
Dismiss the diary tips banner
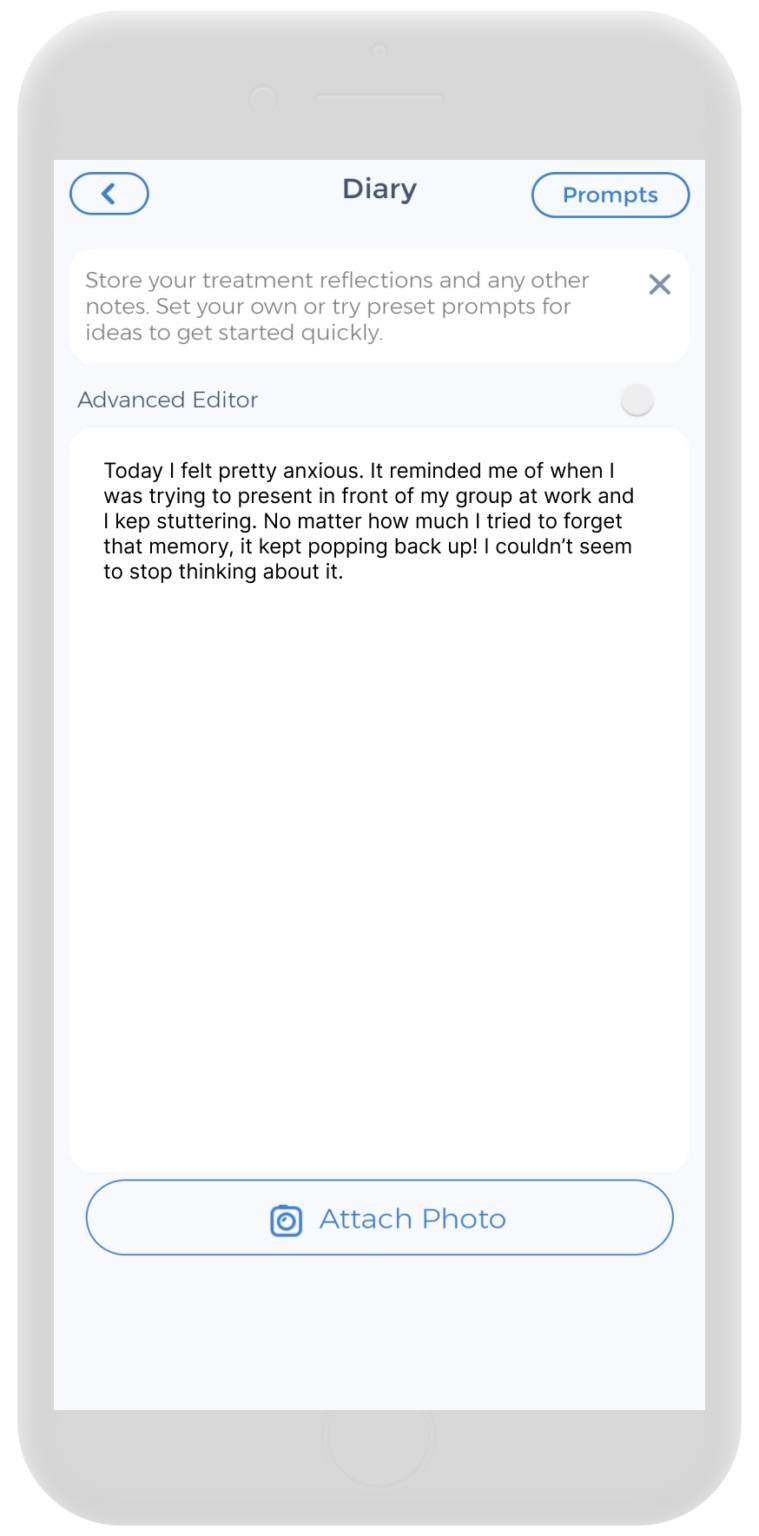(x=659, y=285)
